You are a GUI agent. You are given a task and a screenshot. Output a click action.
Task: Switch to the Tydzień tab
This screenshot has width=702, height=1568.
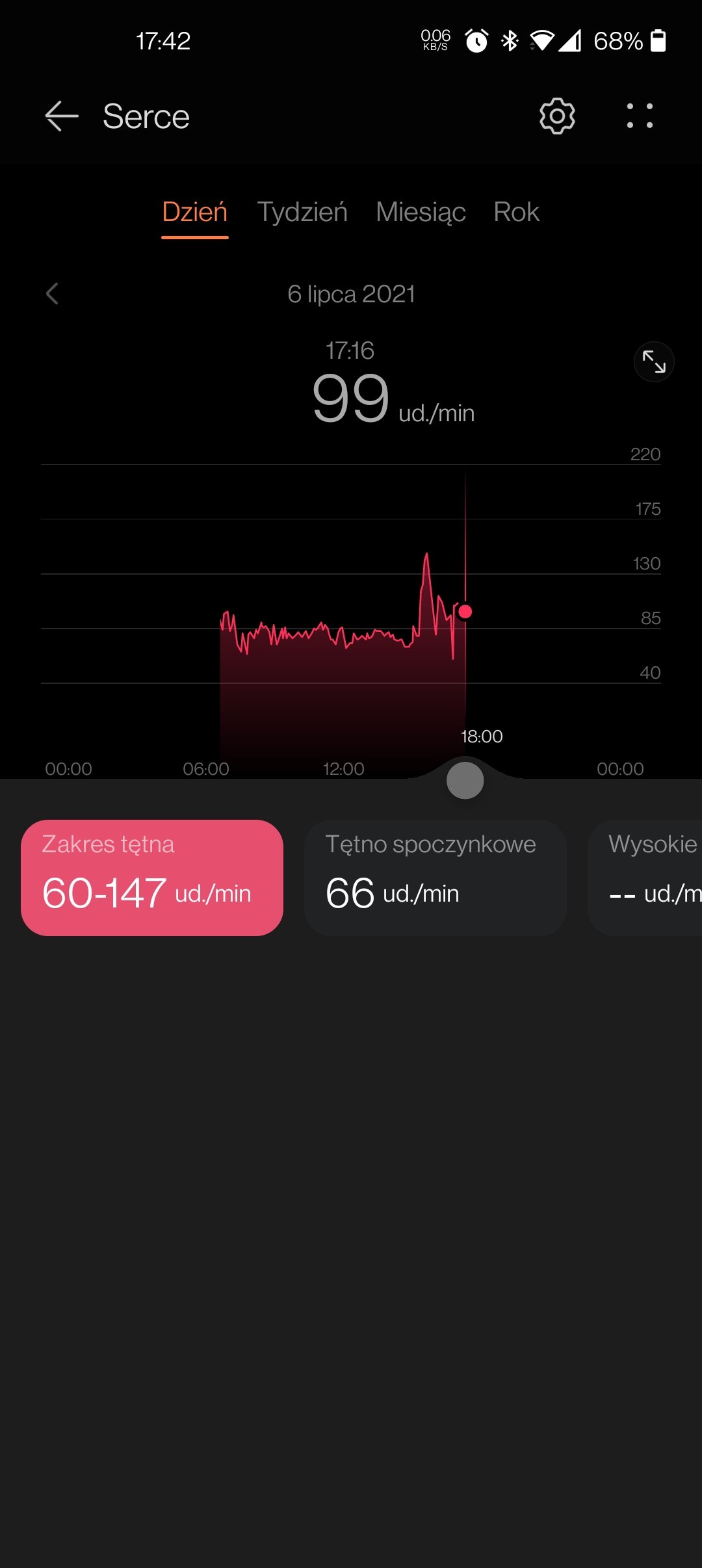pyautogui.click(x=302, y=213)
